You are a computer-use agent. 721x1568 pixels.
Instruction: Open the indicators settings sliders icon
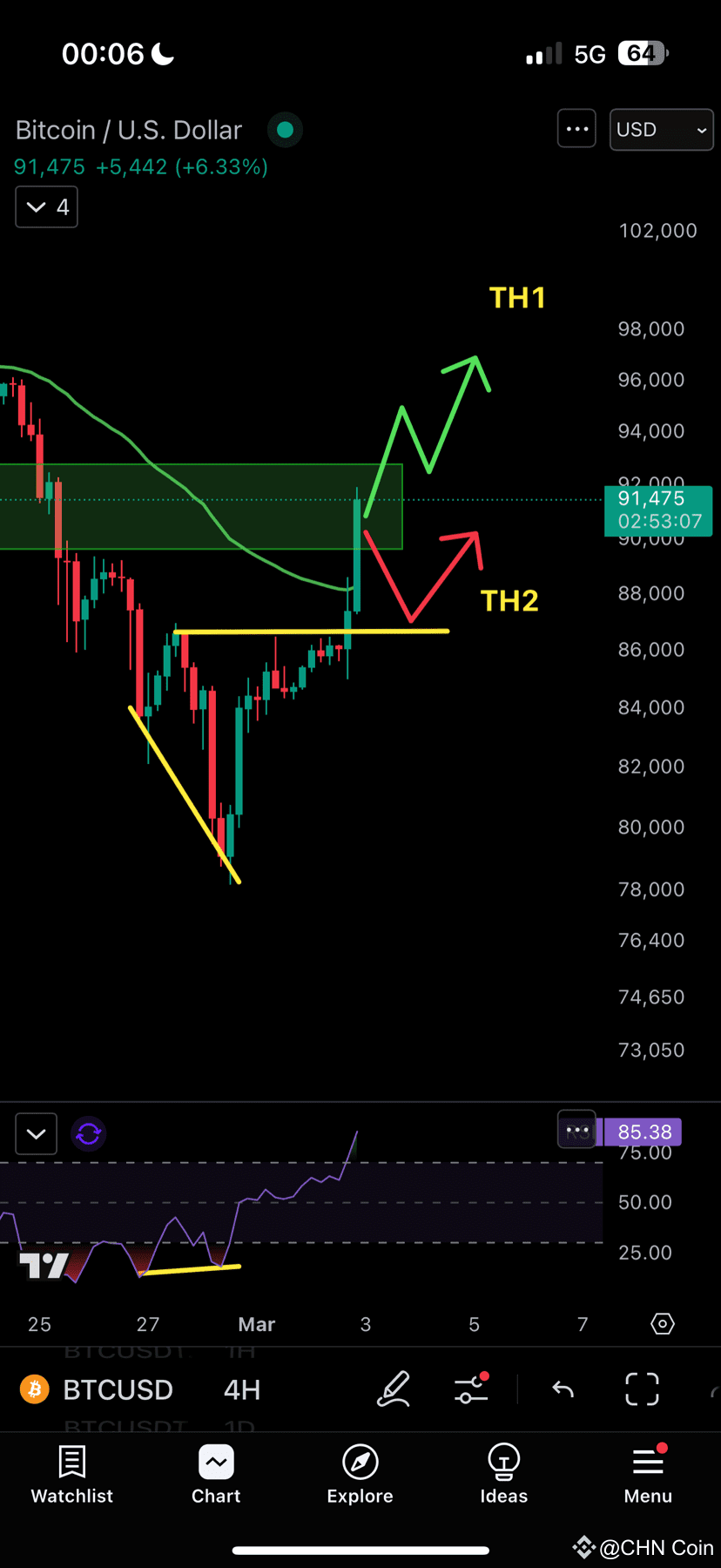pyautogui.click(x=471, y=1389)
